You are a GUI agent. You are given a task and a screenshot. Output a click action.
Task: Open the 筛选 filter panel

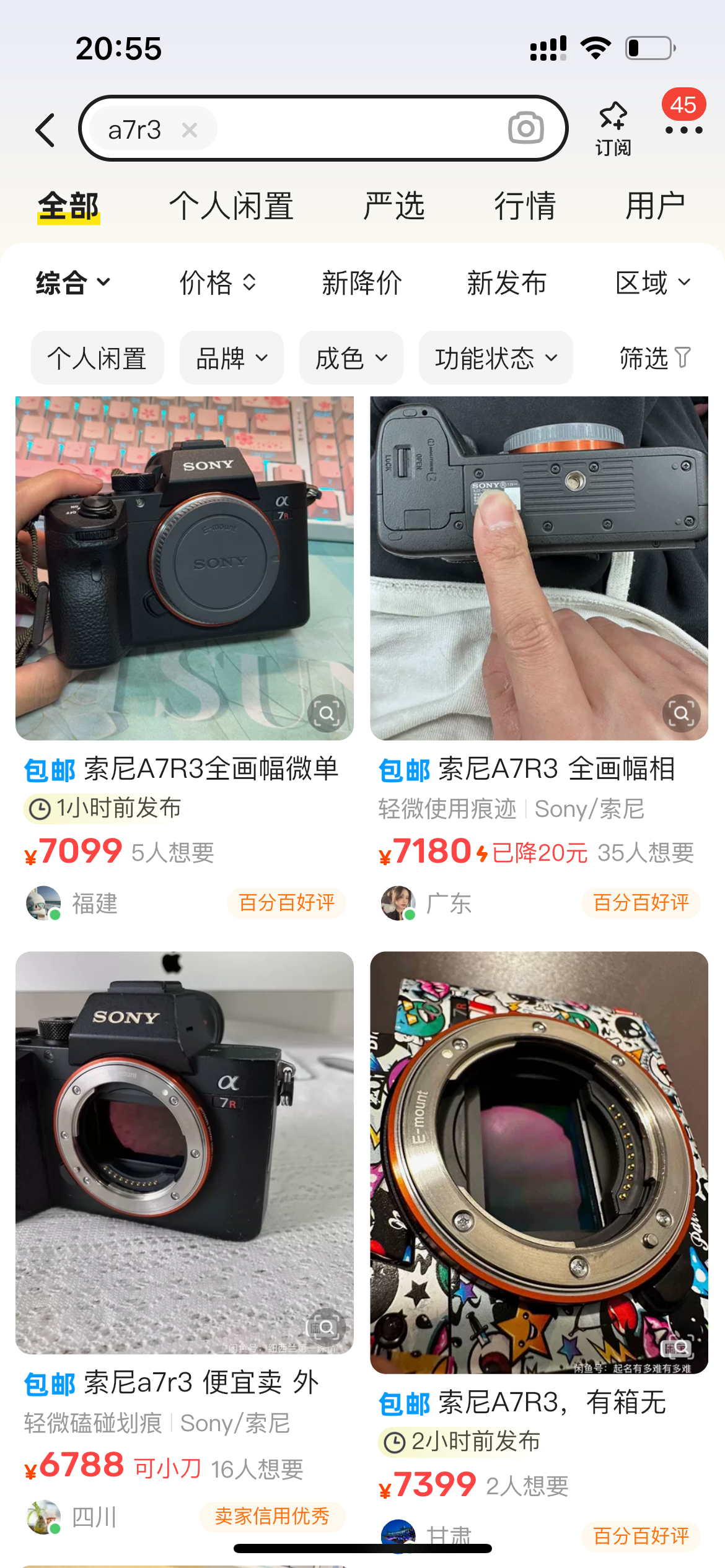[x=654, y=358]
